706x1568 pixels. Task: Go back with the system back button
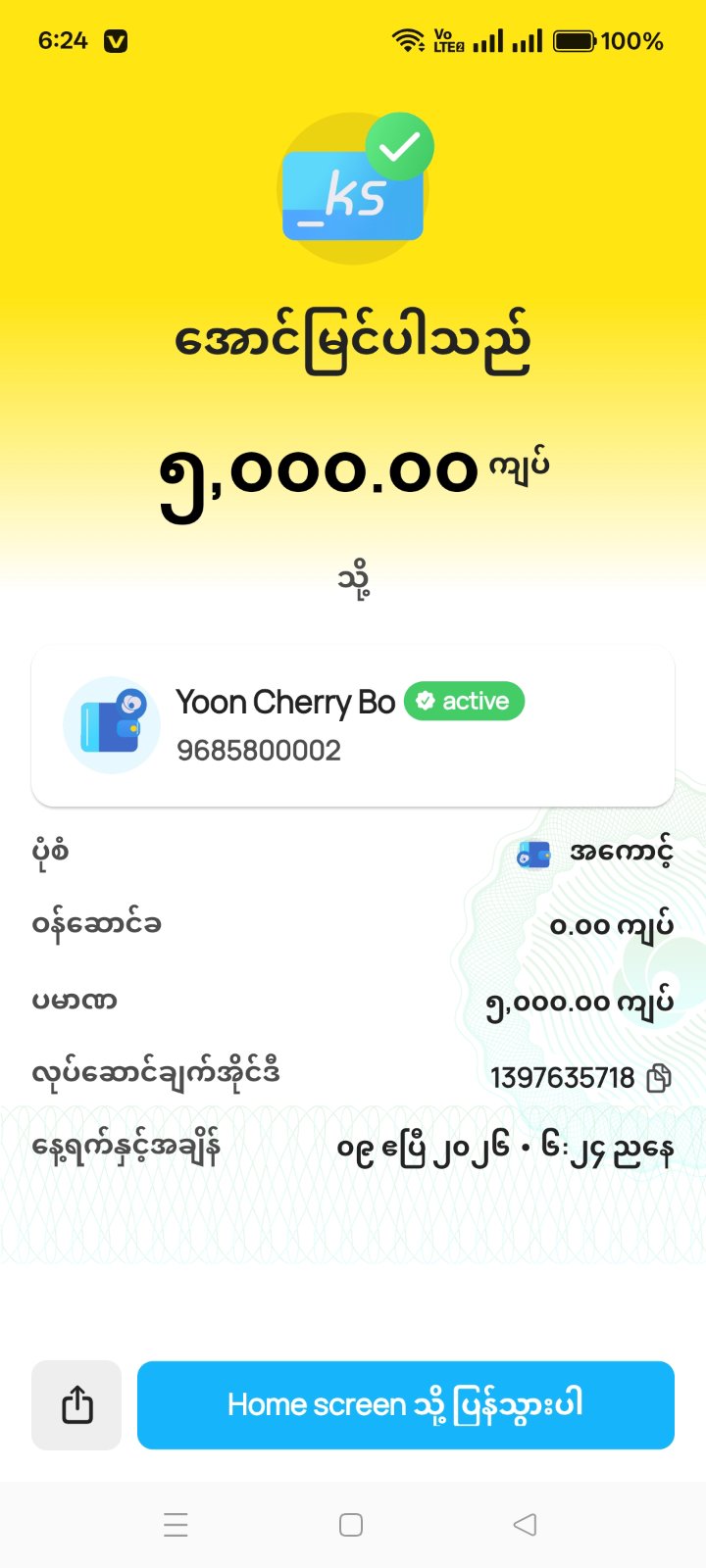pos(525,1525)
